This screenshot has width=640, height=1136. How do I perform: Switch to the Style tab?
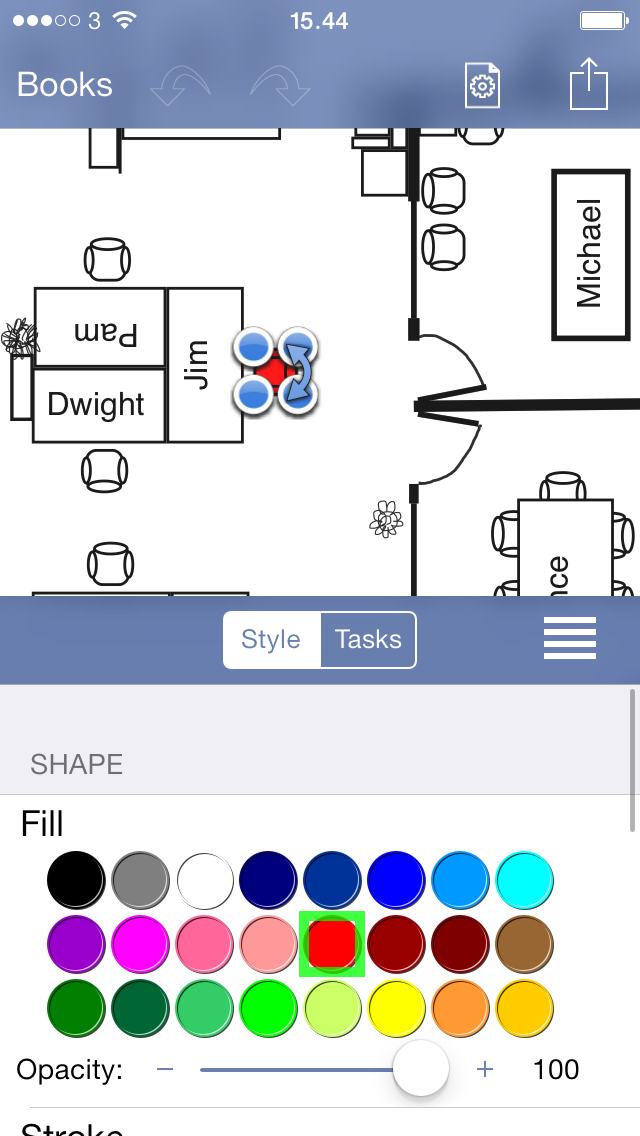pyautogui.click(x=271, y=640)
